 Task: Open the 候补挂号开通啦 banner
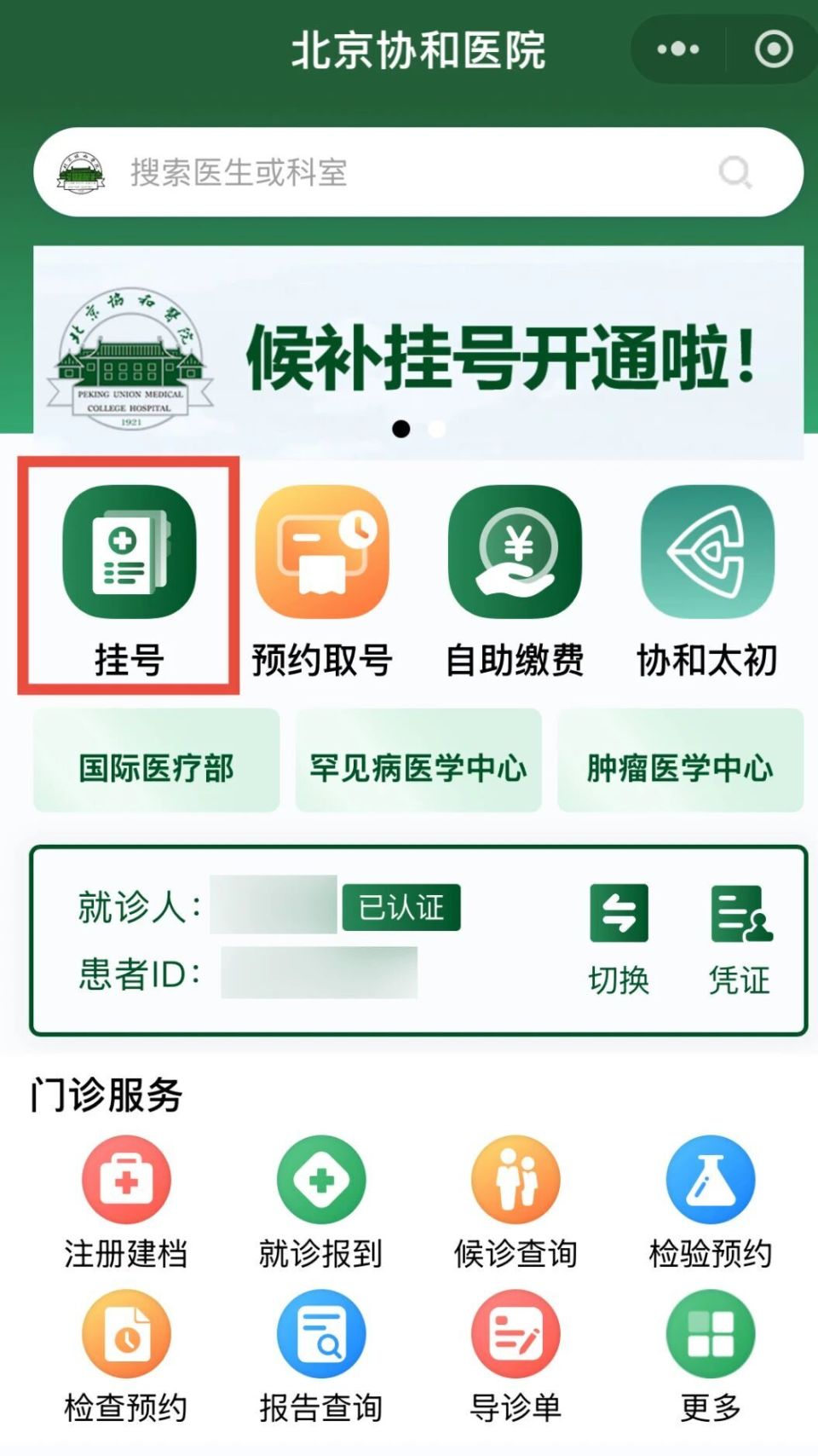(x=418, y=352)
